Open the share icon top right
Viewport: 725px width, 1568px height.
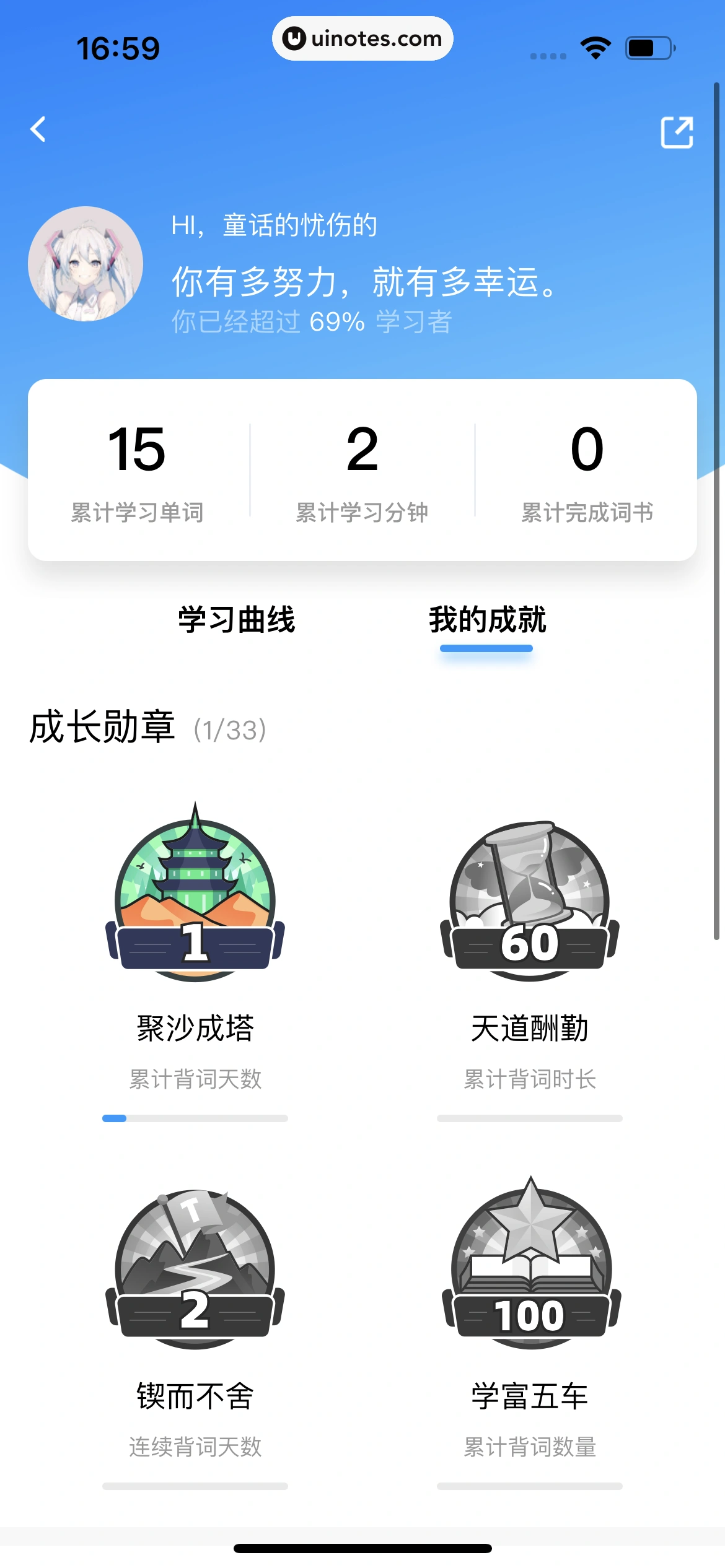(x=677, y=132)
